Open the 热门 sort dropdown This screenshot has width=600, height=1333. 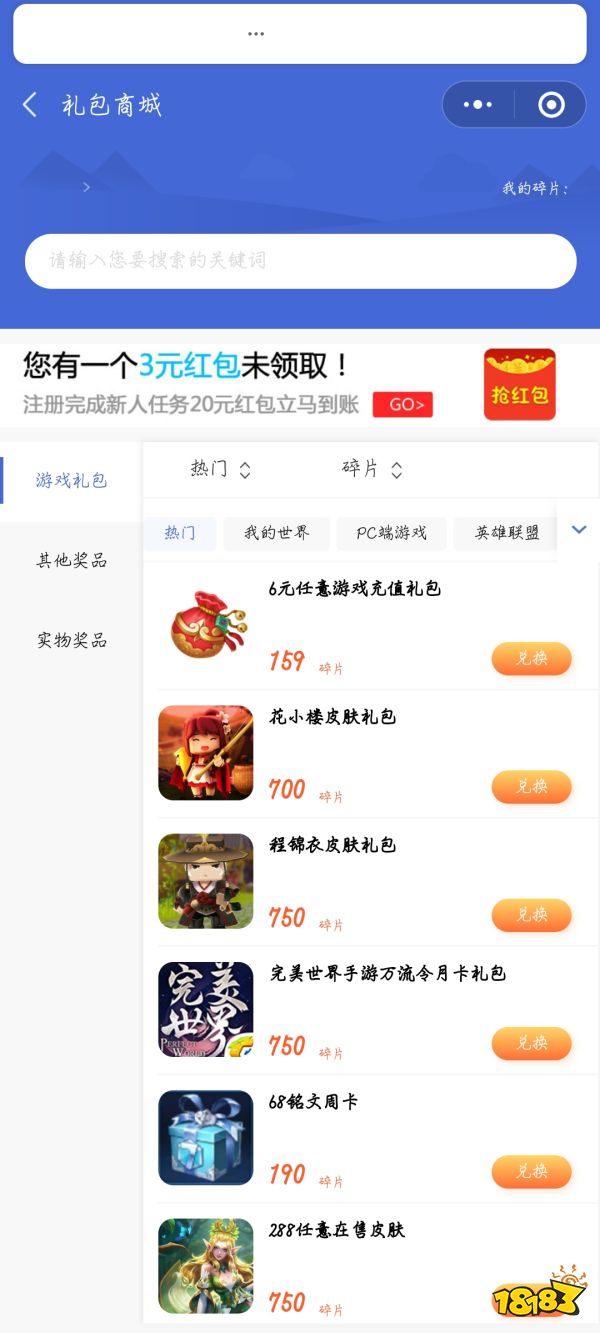click(x=220, y=469)
